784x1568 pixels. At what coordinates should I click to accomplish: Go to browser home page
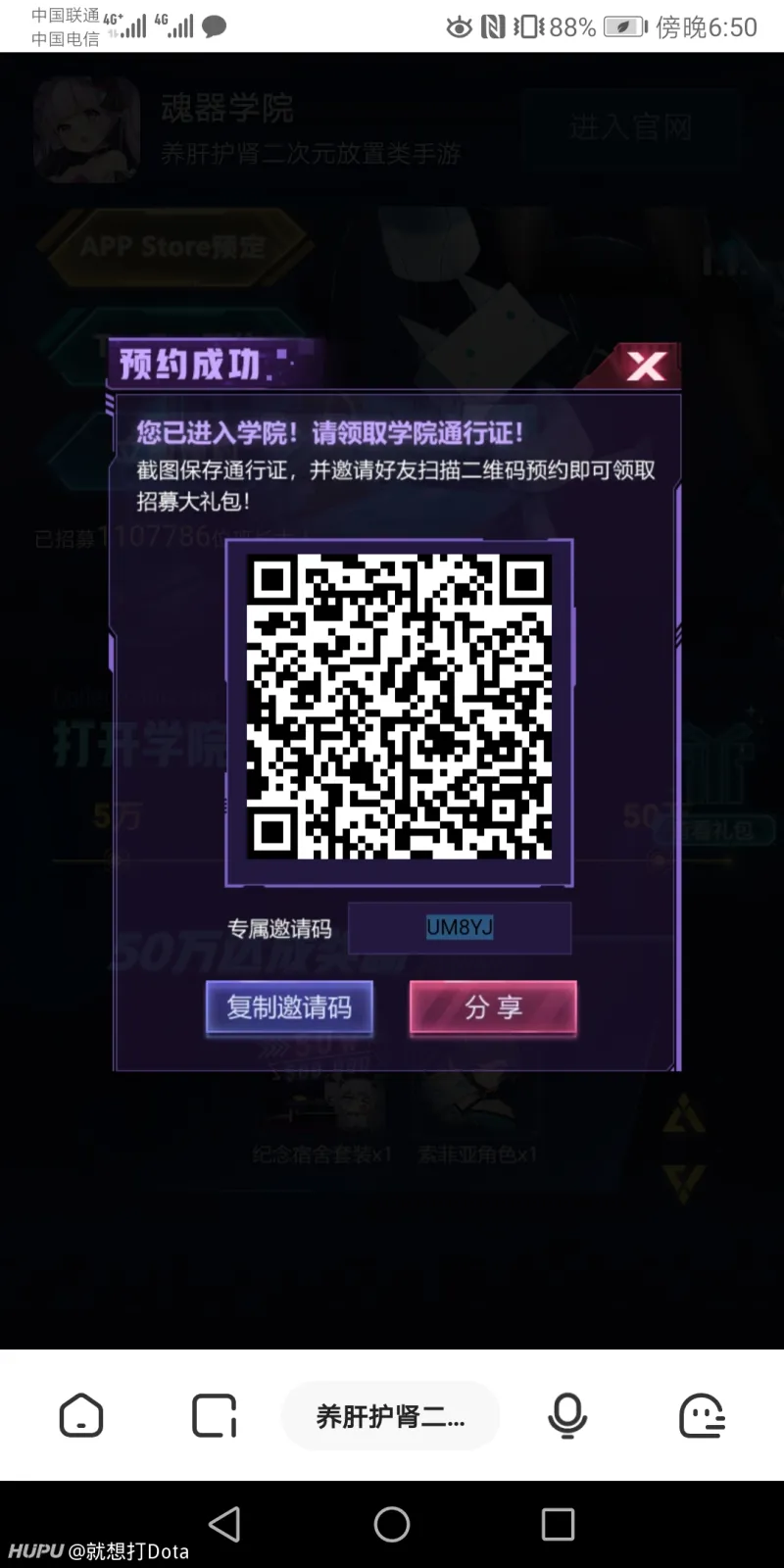[x=81, y=1415]
